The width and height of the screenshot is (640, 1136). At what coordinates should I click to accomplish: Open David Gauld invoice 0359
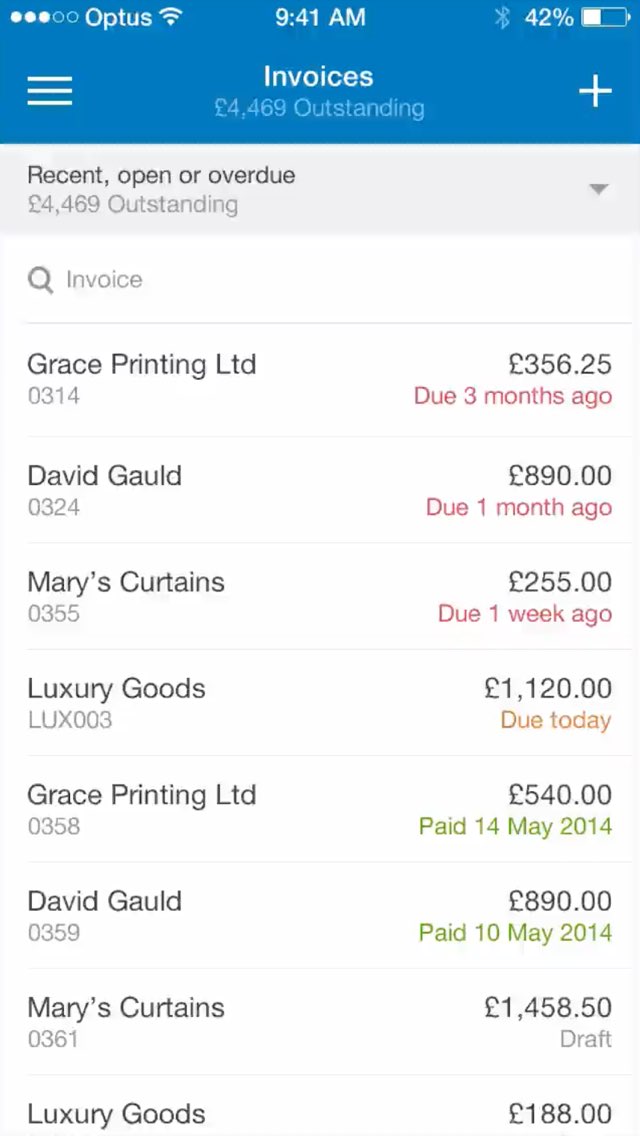[x=319, y=915]
